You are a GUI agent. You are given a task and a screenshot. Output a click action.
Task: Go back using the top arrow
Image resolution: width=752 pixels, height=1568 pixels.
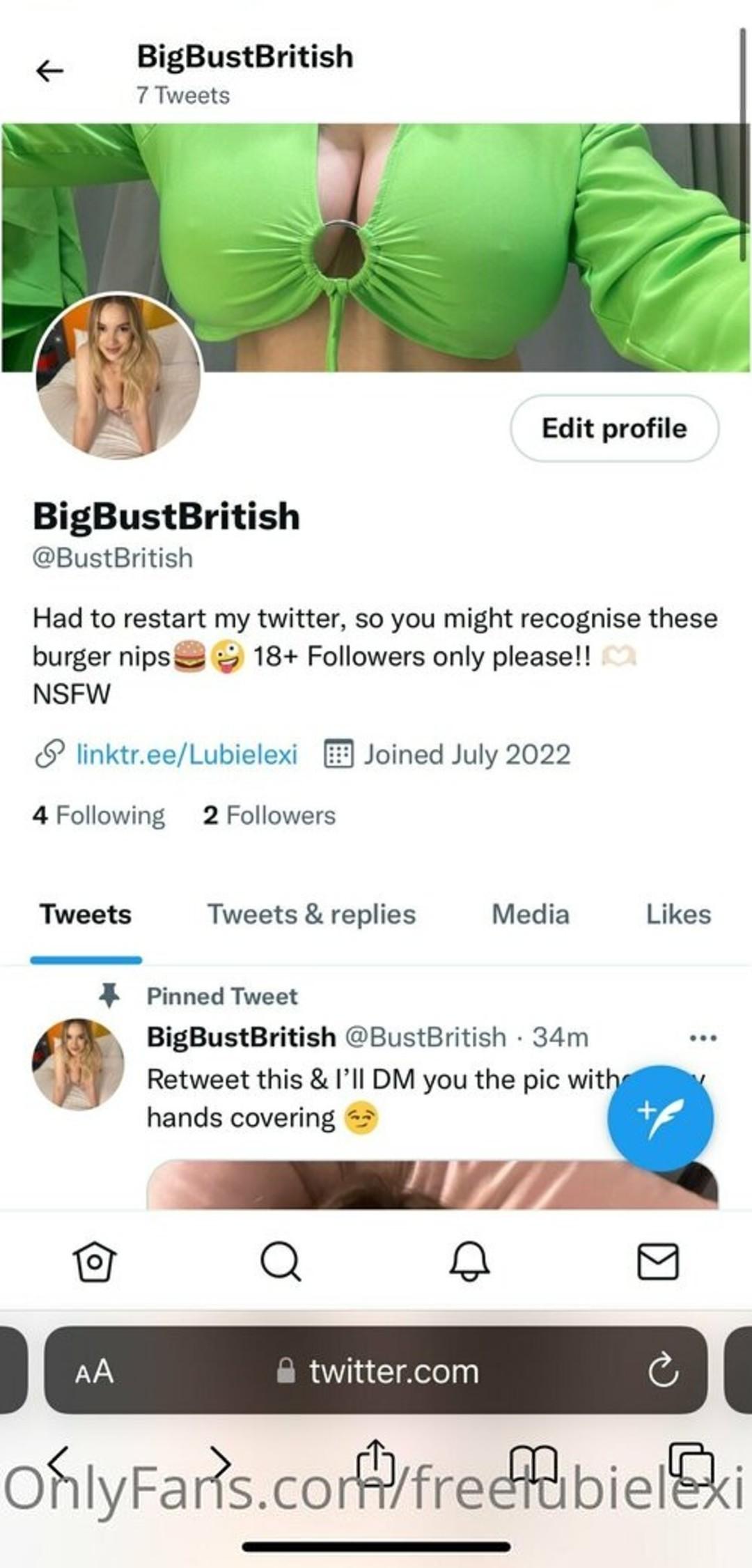click(49, 70)
